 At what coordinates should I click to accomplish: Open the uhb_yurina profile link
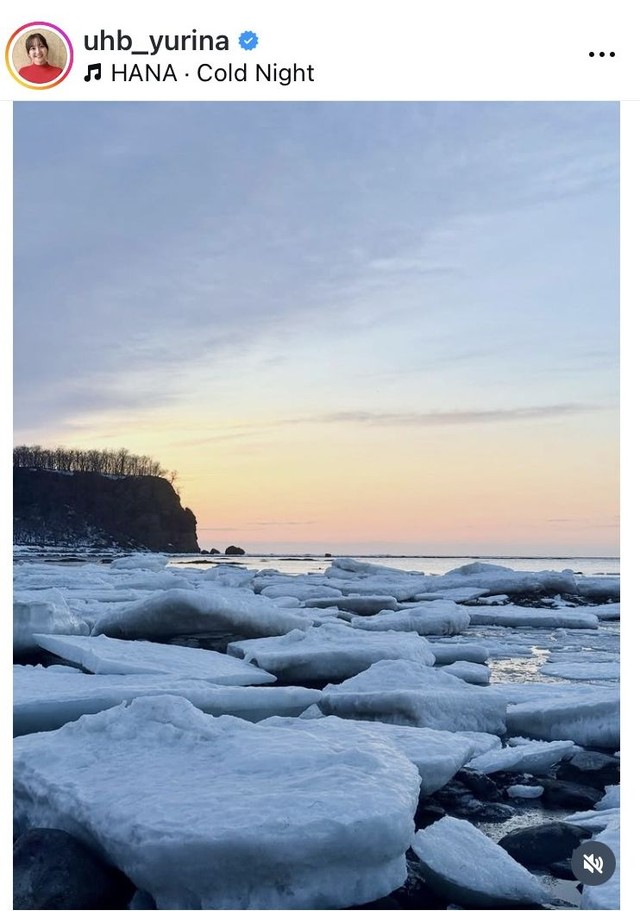[156, 41]
